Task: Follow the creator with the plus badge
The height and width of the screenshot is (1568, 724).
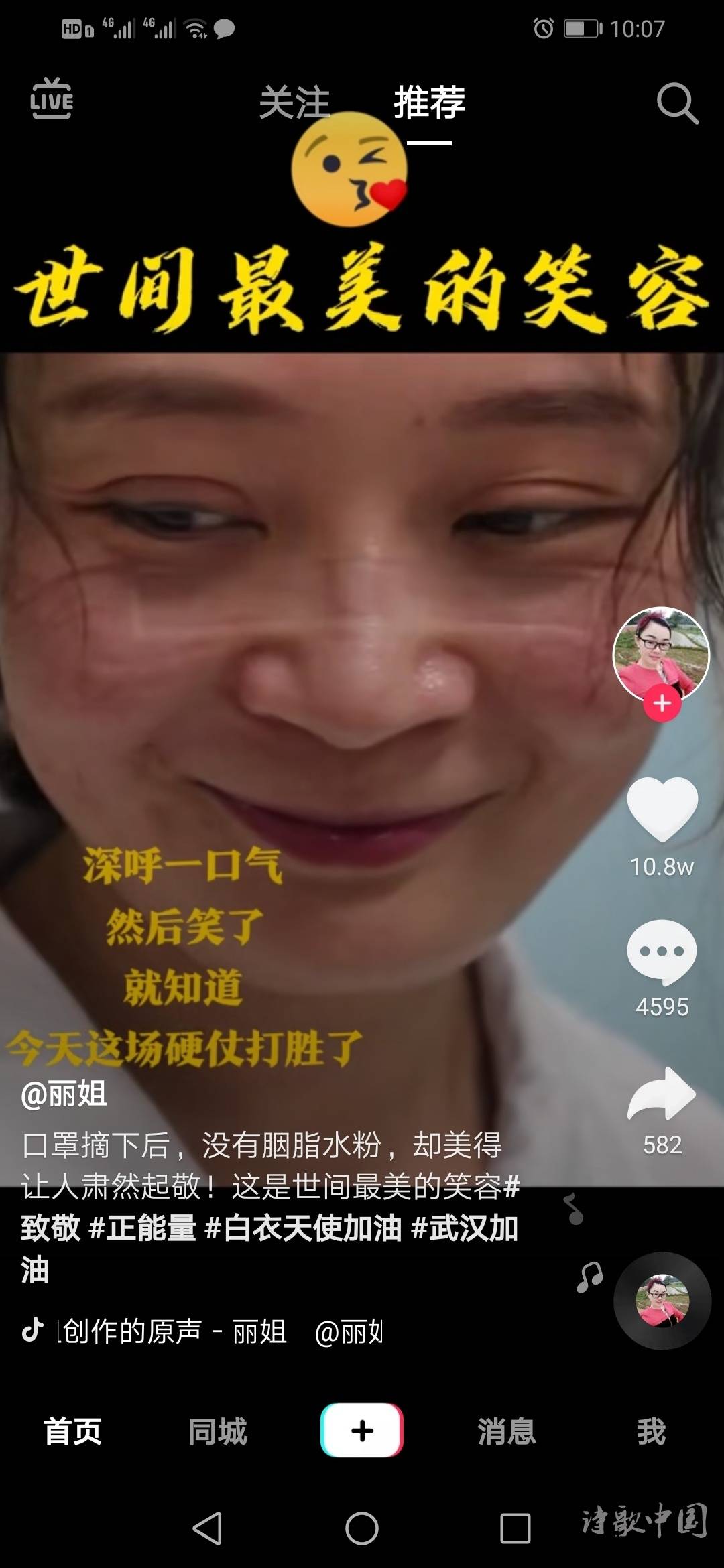Action: [662, 704]
